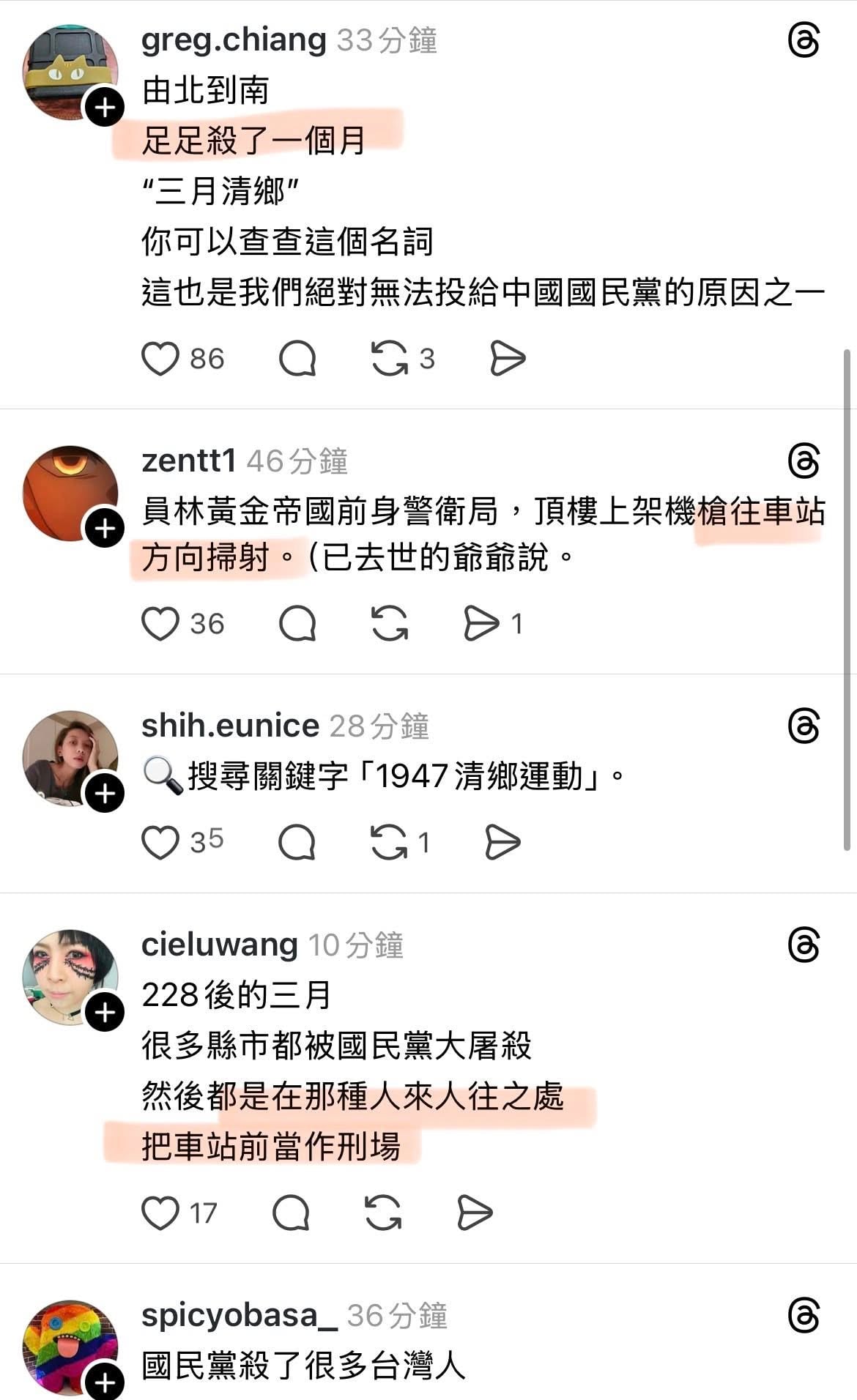This screenshot has height=1400, width=857.
Task: Like shih.eunice's comment
Action: [x=160, y=842]
